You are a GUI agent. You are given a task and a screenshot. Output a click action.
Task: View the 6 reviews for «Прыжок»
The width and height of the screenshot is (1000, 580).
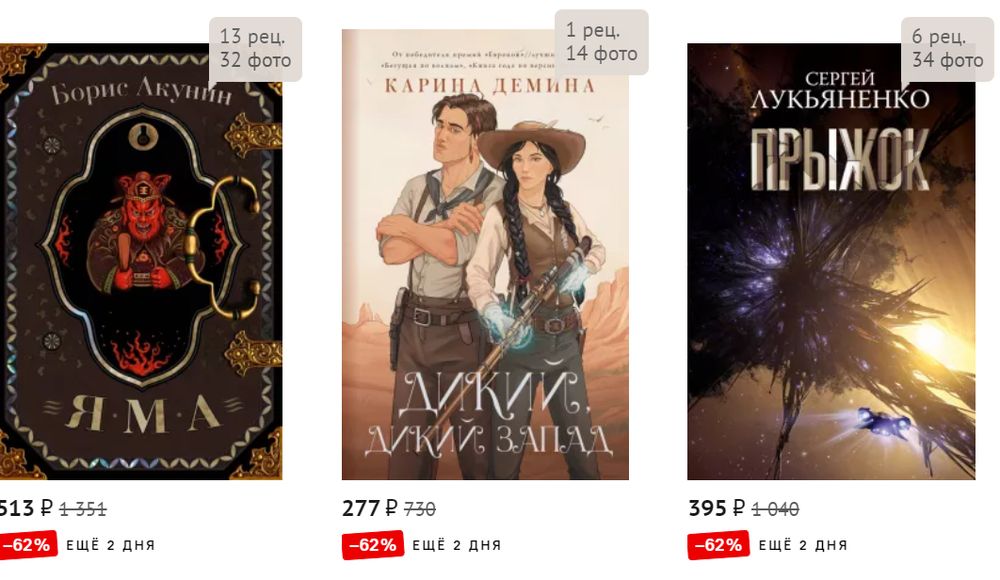[x=937, y=37]
